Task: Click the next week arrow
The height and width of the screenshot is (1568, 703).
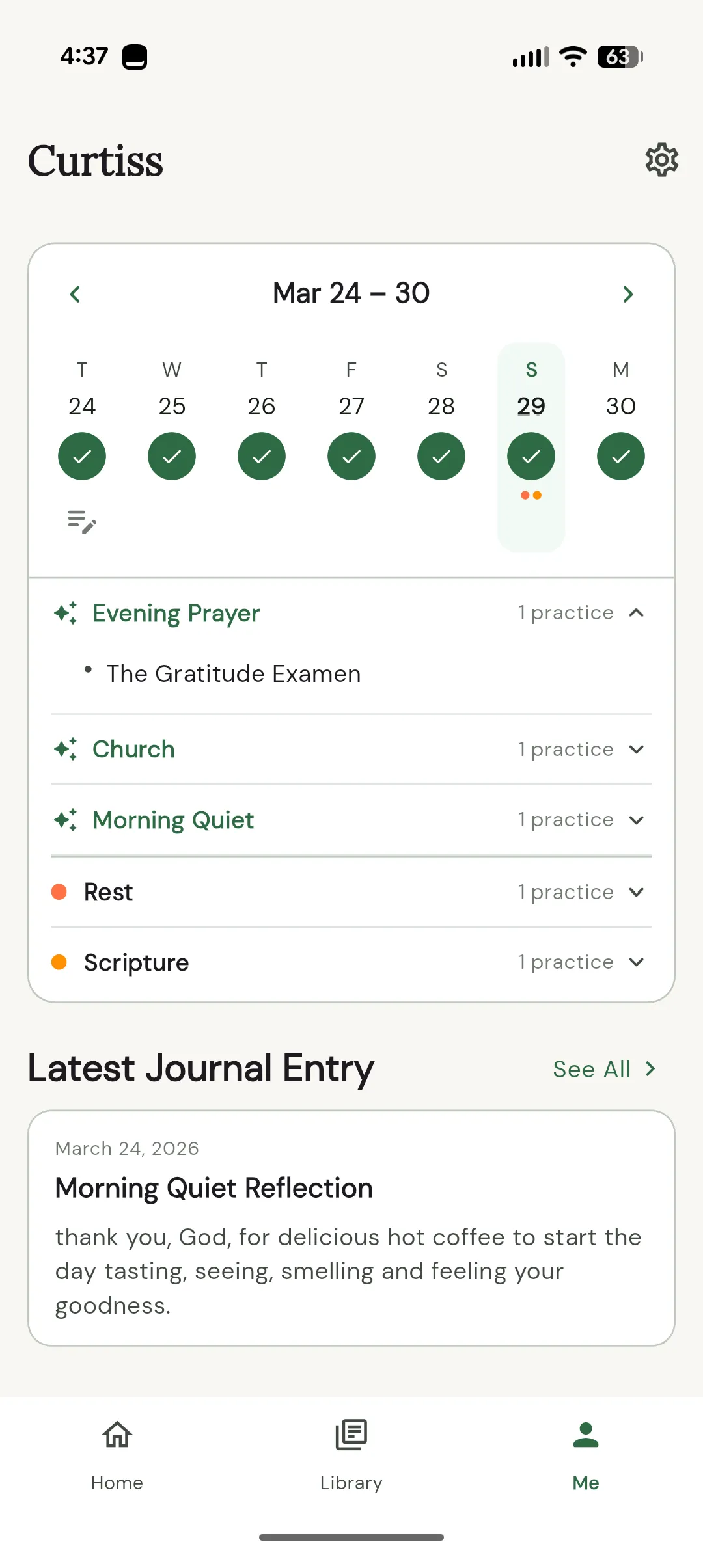Action: coord(627,294)
